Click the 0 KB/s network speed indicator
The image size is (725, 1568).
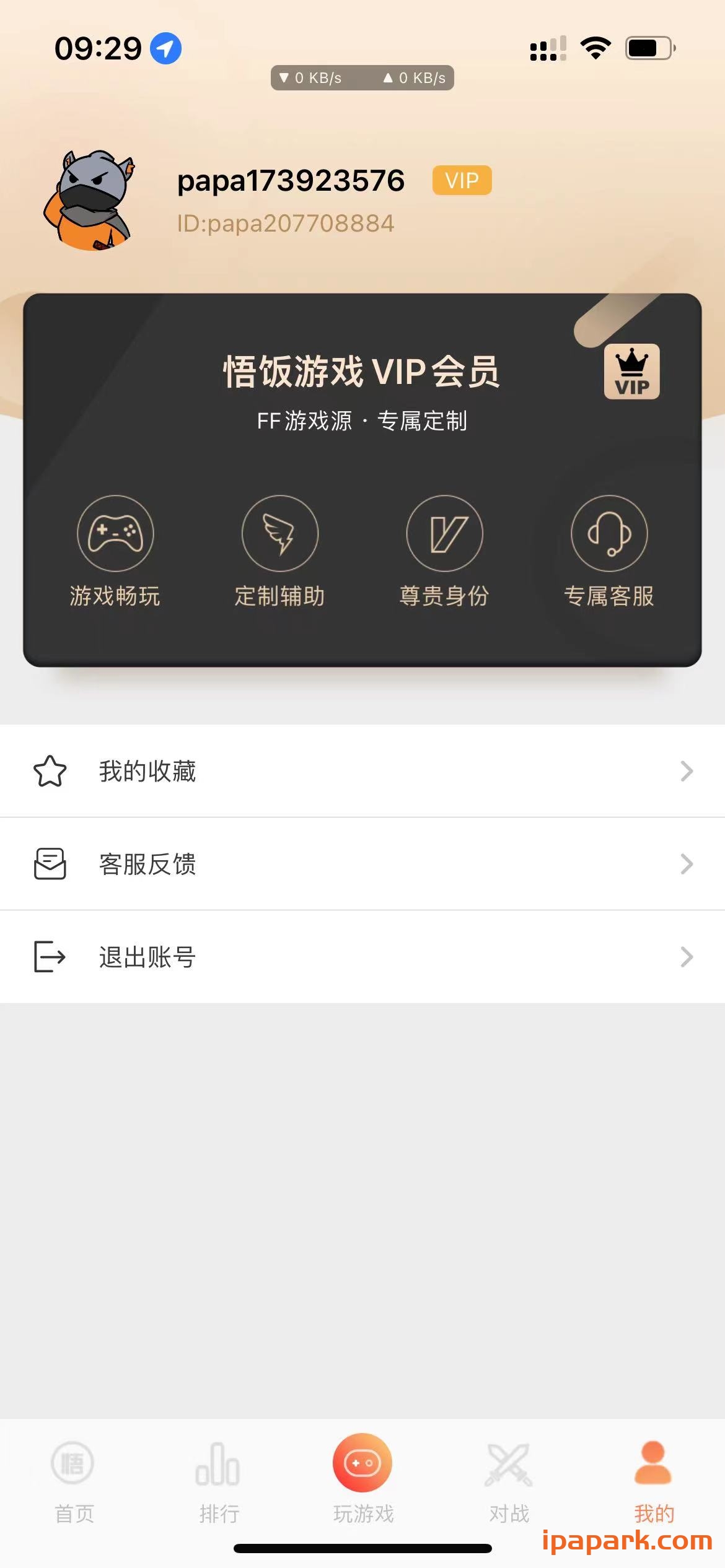pos(362,77)
